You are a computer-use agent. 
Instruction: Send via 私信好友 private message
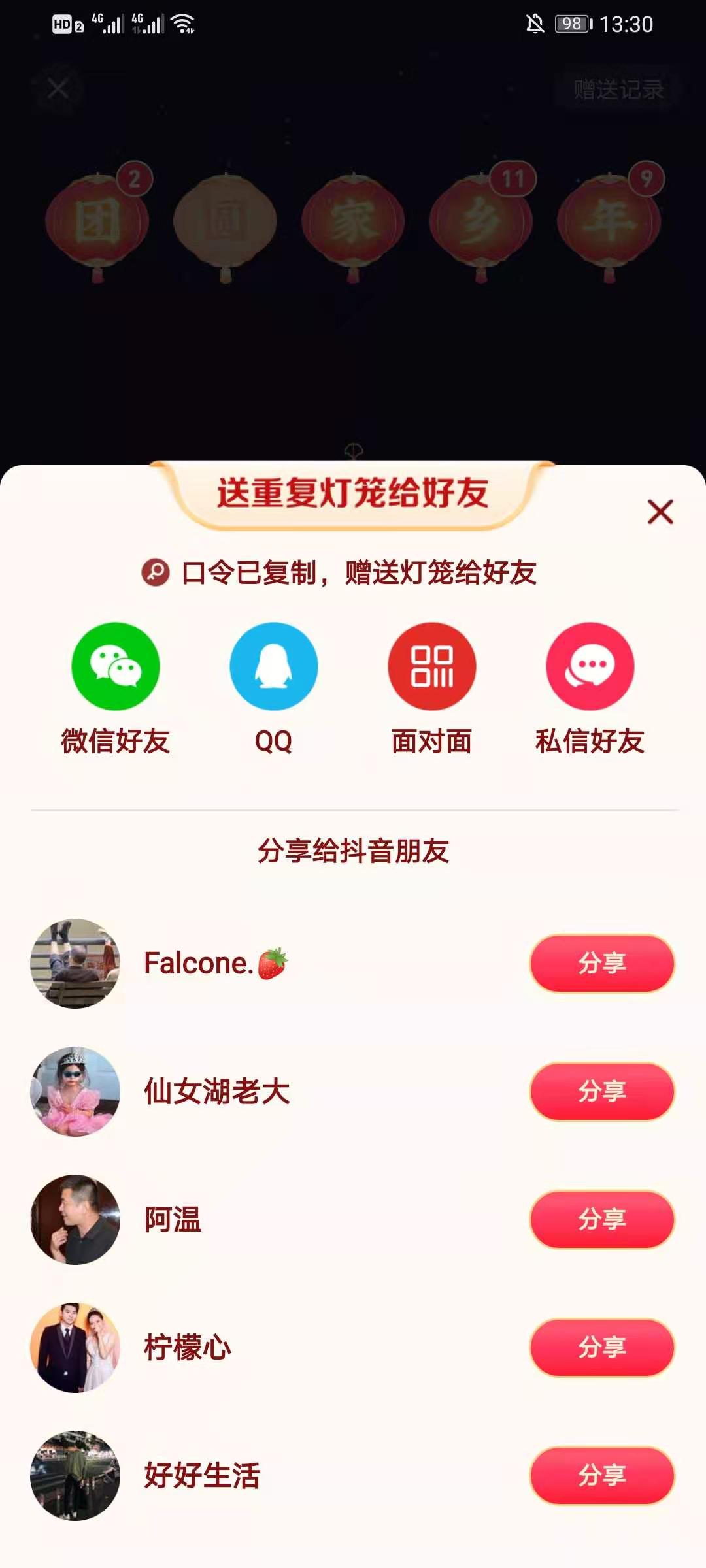[590, 666]
